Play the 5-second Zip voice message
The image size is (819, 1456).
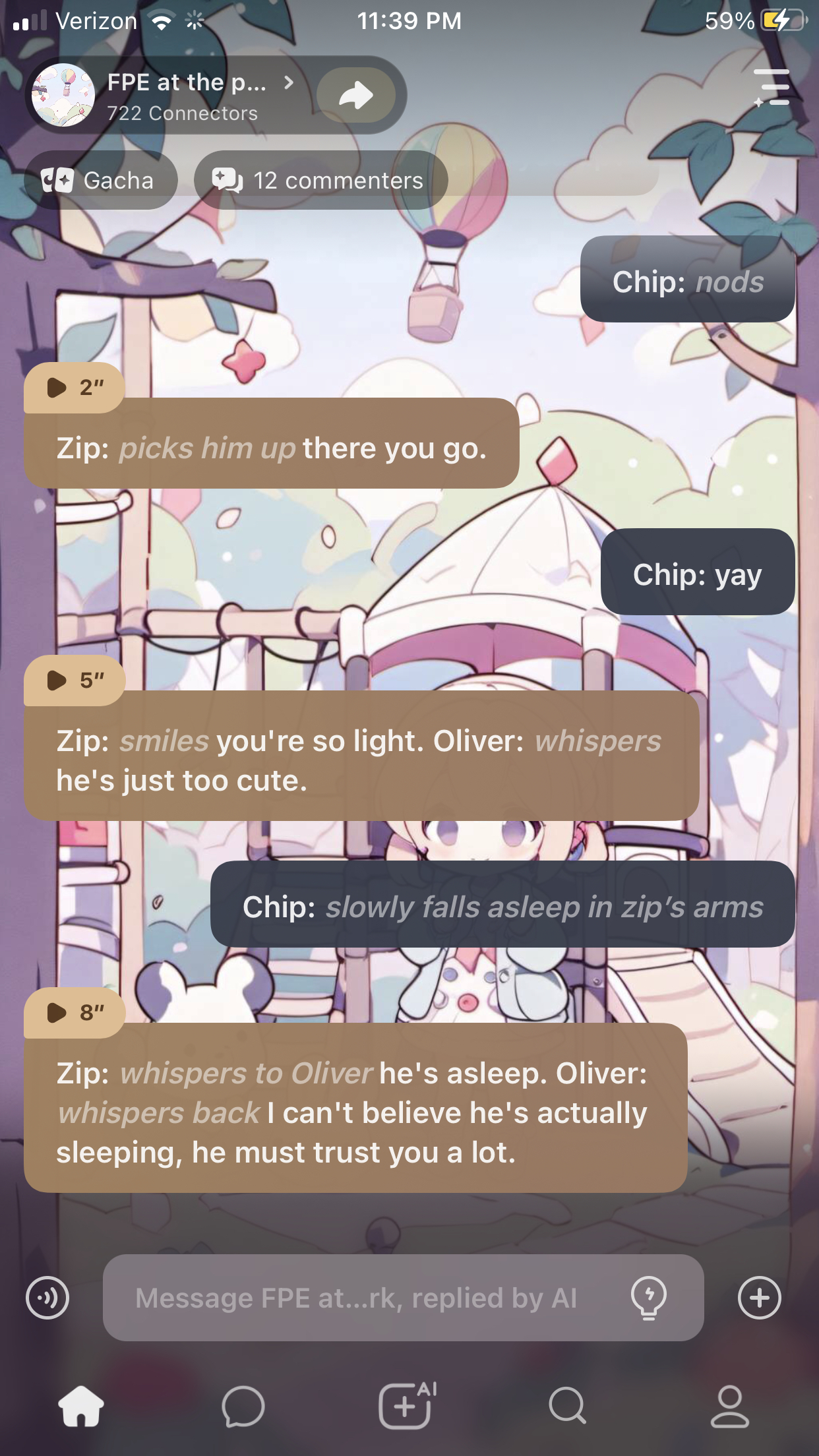[x=74, y=681]
